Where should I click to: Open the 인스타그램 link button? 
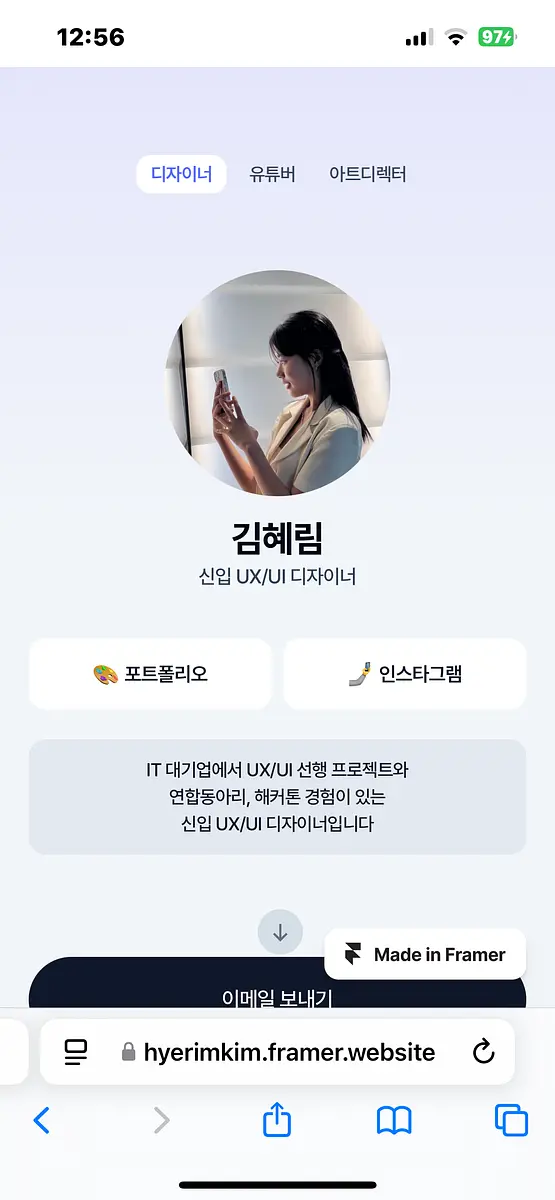[405, 674]
